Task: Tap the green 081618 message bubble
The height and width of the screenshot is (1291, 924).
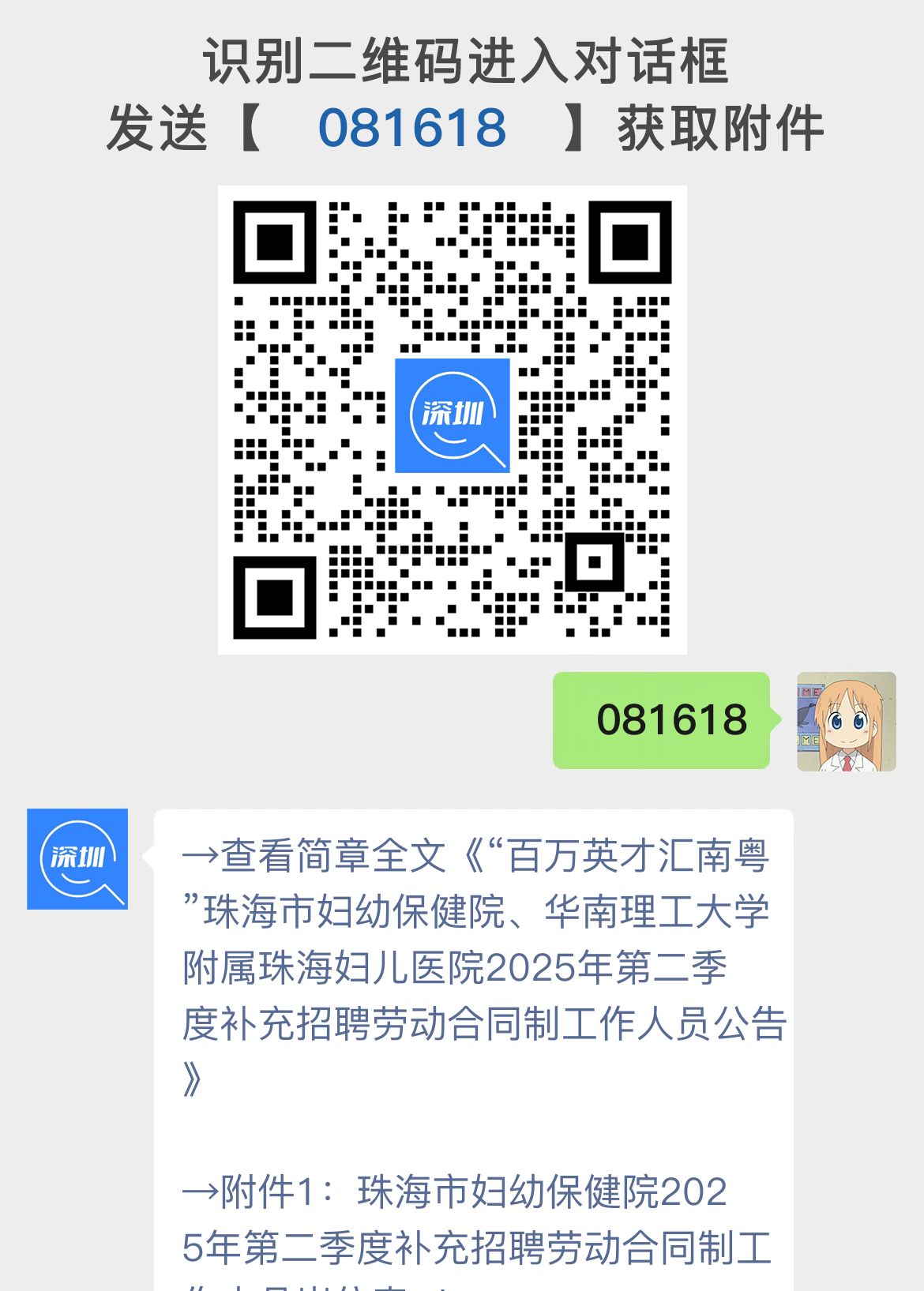Action: tap(661, 721)
